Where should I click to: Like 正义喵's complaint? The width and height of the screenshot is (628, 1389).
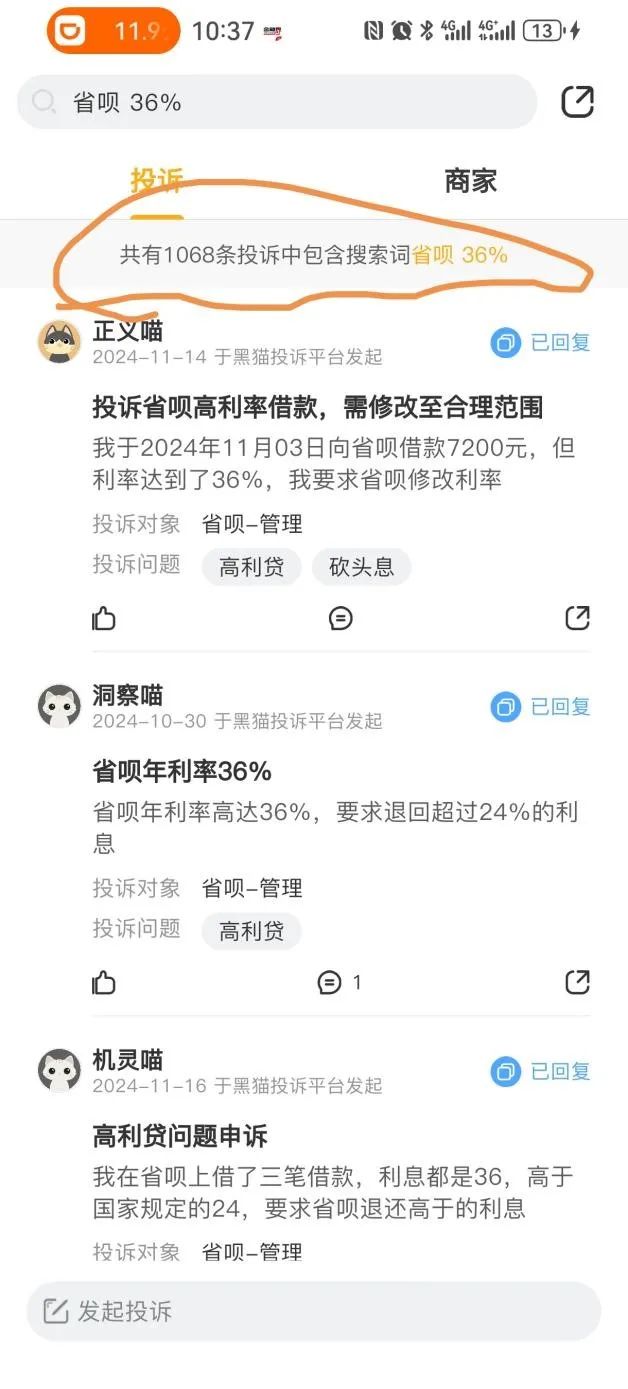pos(104,619)
